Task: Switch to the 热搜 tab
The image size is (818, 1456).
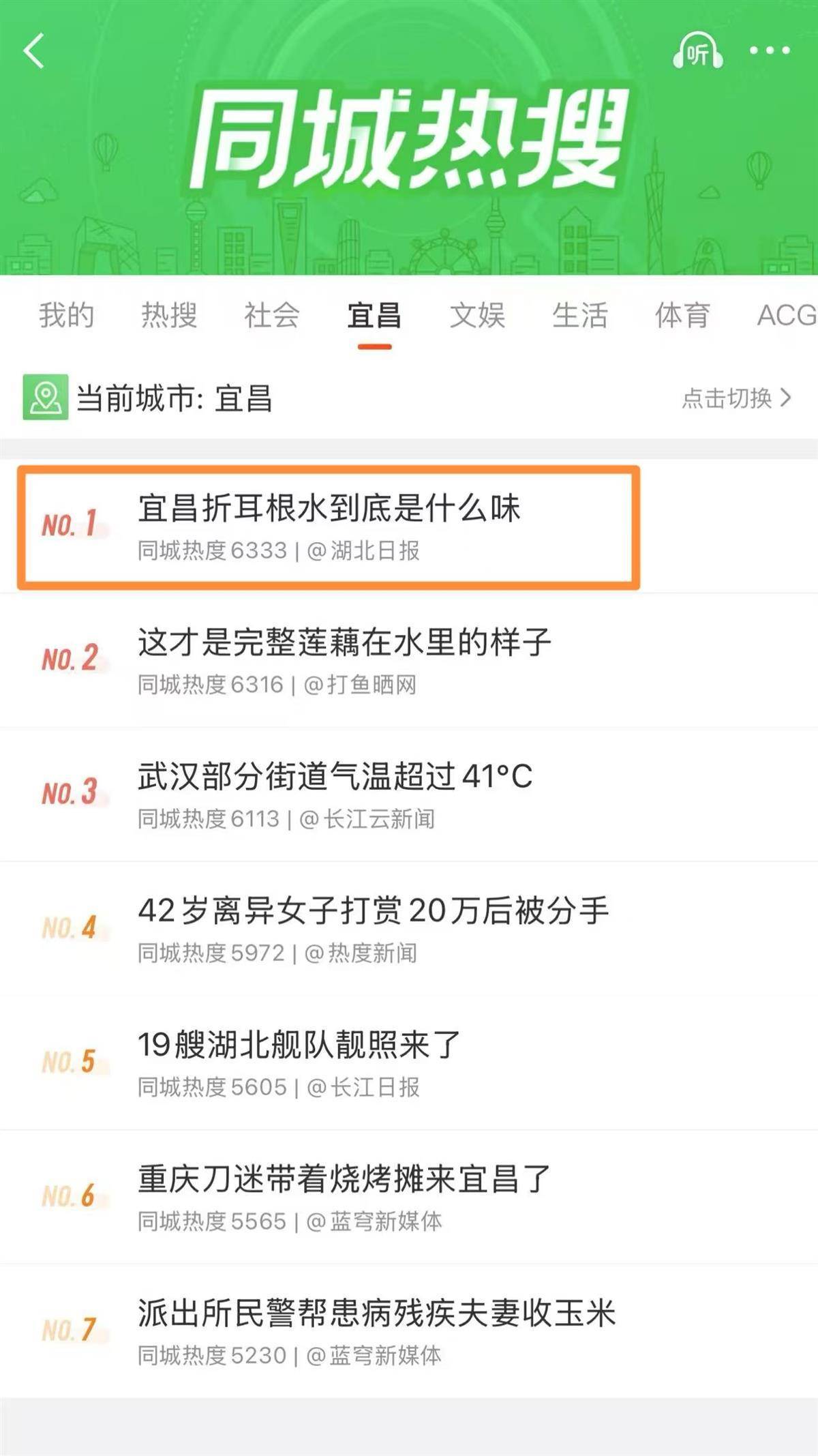Action: click(x=169, y=315)
